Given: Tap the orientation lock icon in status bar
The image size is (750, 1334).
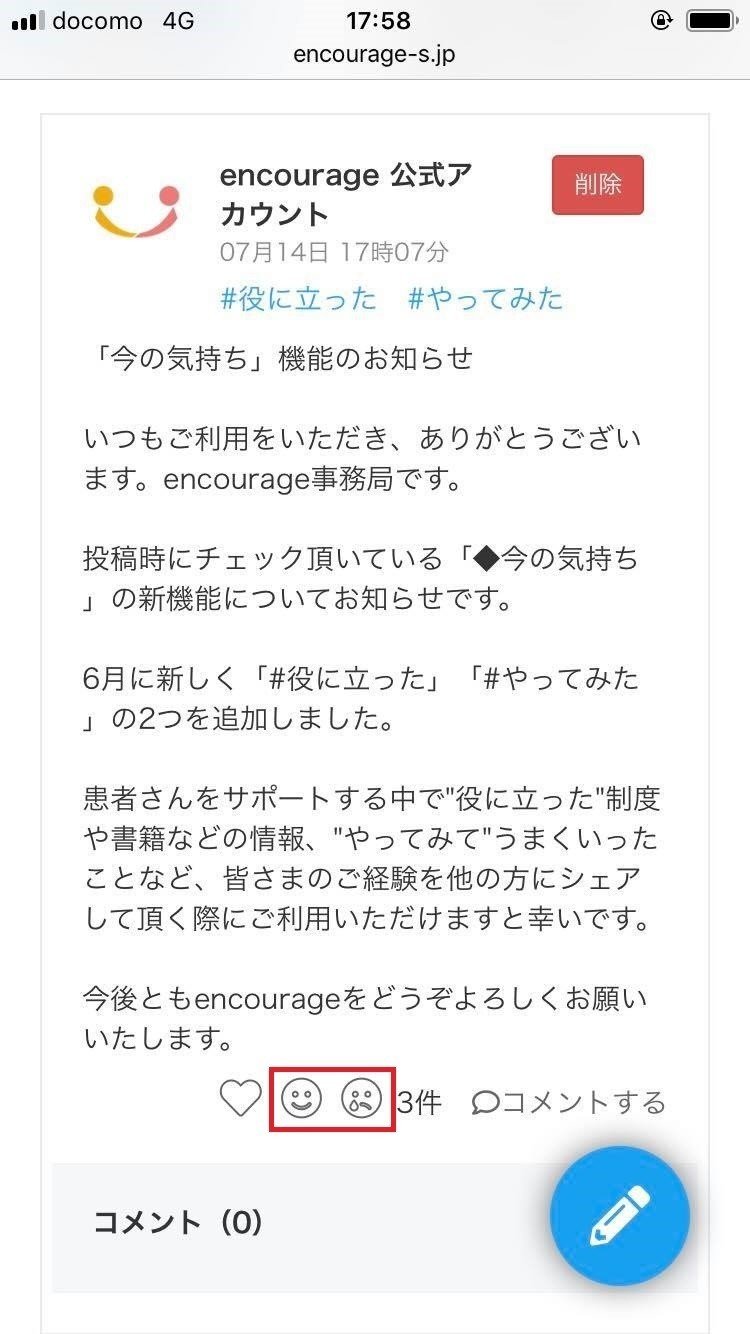Looking at the screenshot, I should (662, 20).
